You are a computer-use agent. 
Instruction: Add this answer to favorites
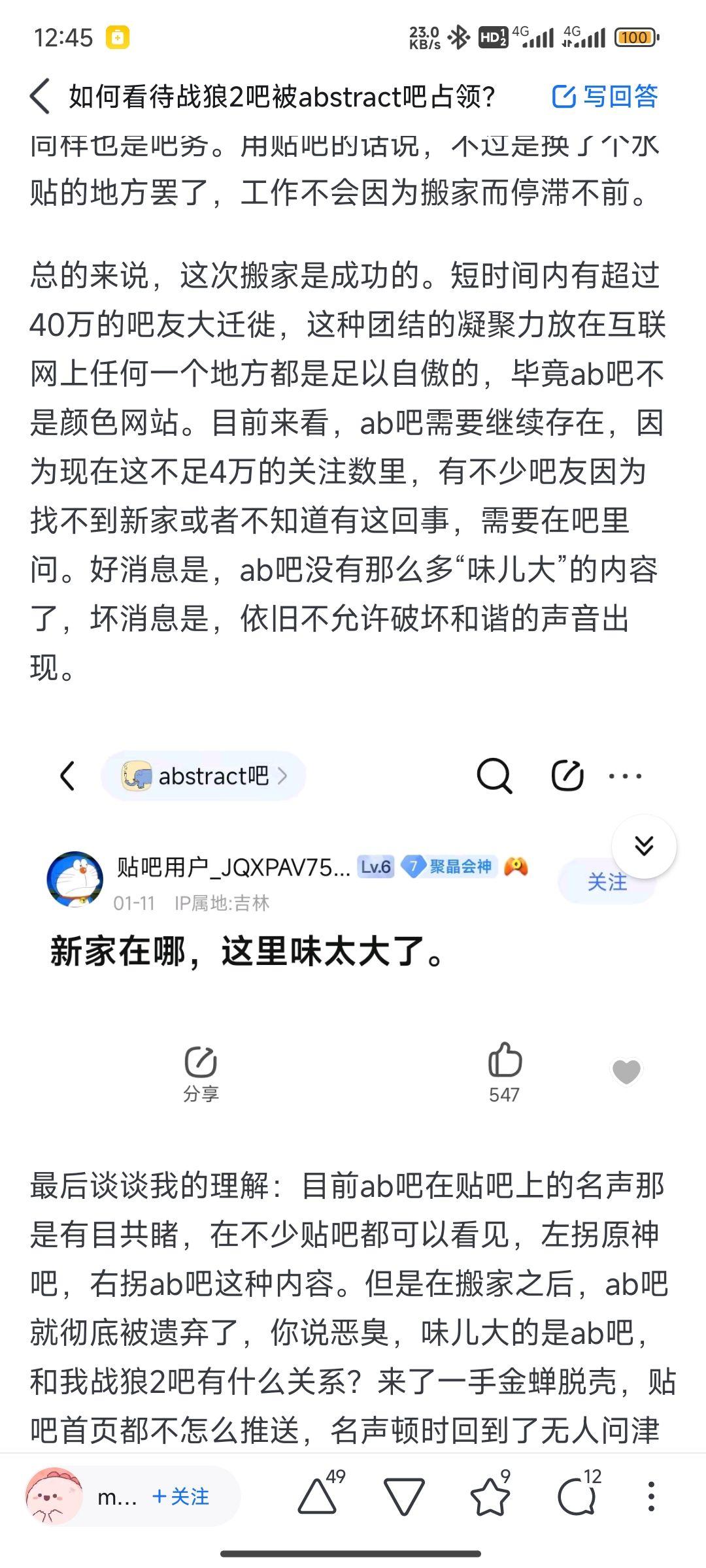pos(490,1496)
